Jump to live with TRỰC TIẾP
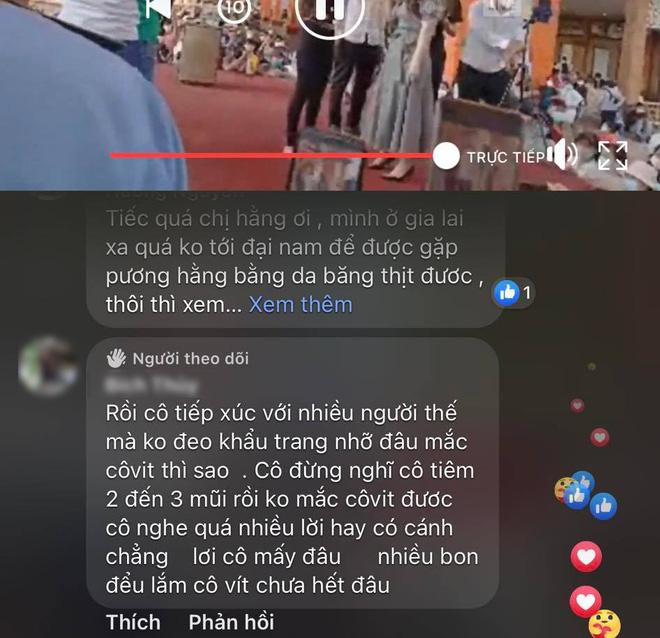Screen dimensions: 660x638 [505, 157]
